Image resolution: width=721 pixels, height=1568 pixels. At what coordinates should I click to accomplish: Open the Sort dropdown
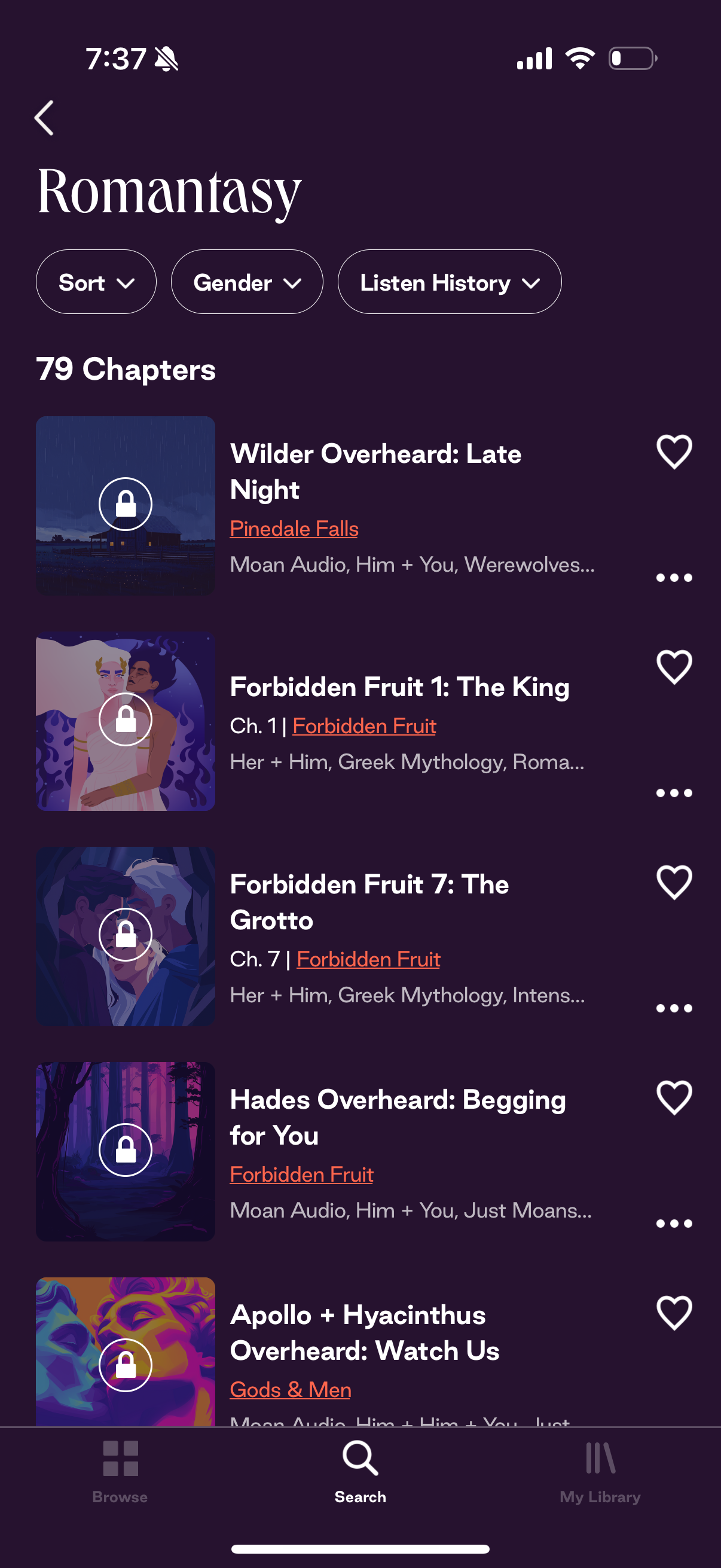96,282
